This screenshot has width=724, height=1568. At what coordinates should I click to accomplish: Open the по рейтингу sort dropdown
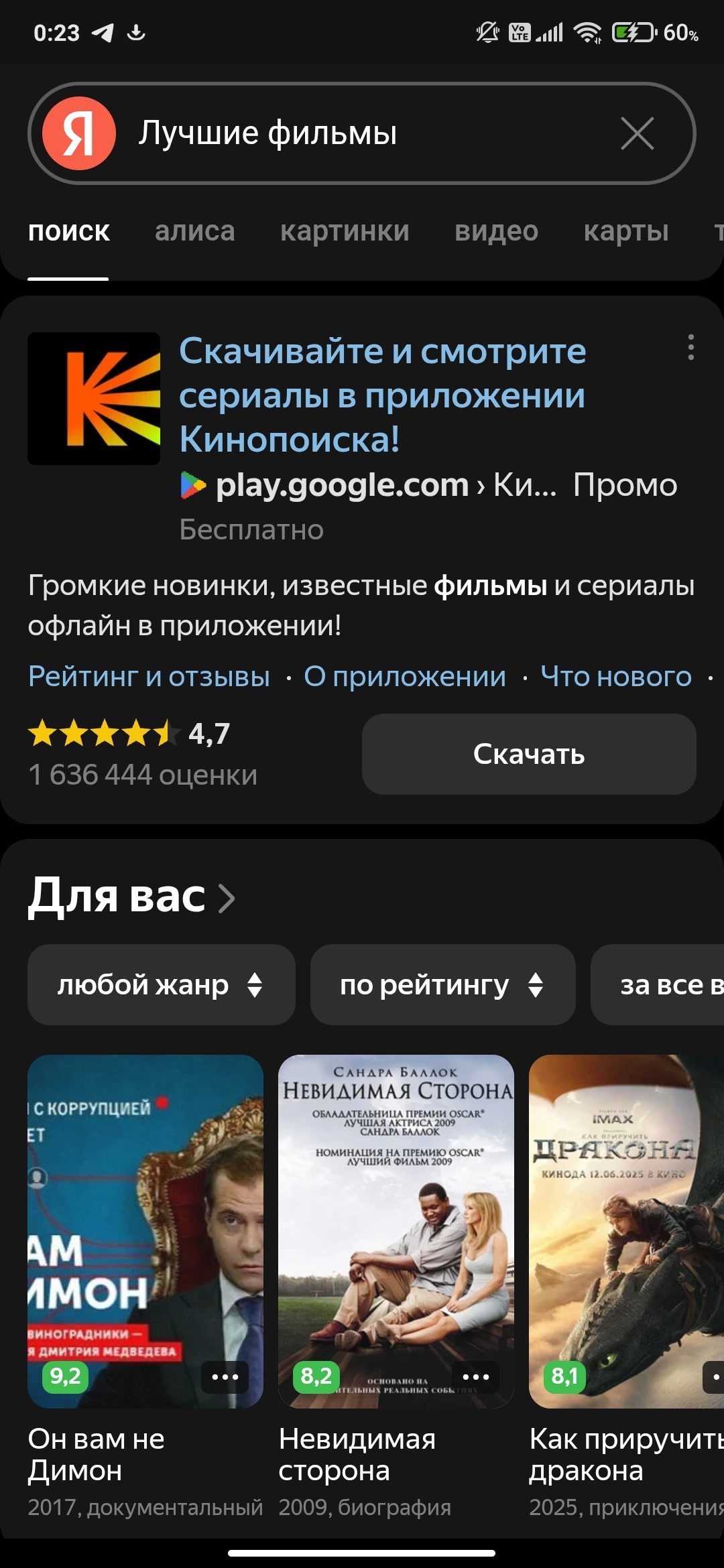coord(442,985)
